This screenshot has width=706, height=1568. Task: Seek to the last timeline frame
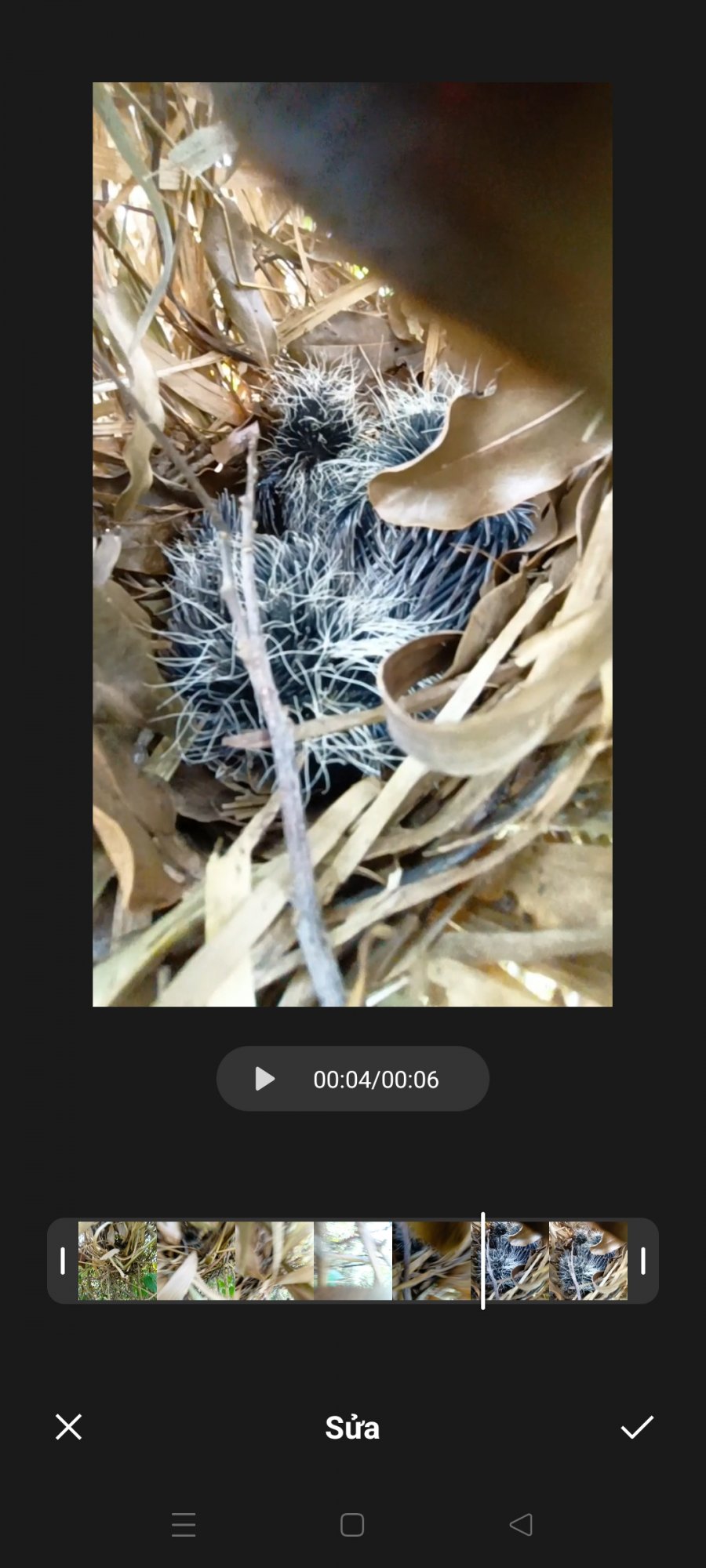pyautogui.click(x=588, y=1261)
